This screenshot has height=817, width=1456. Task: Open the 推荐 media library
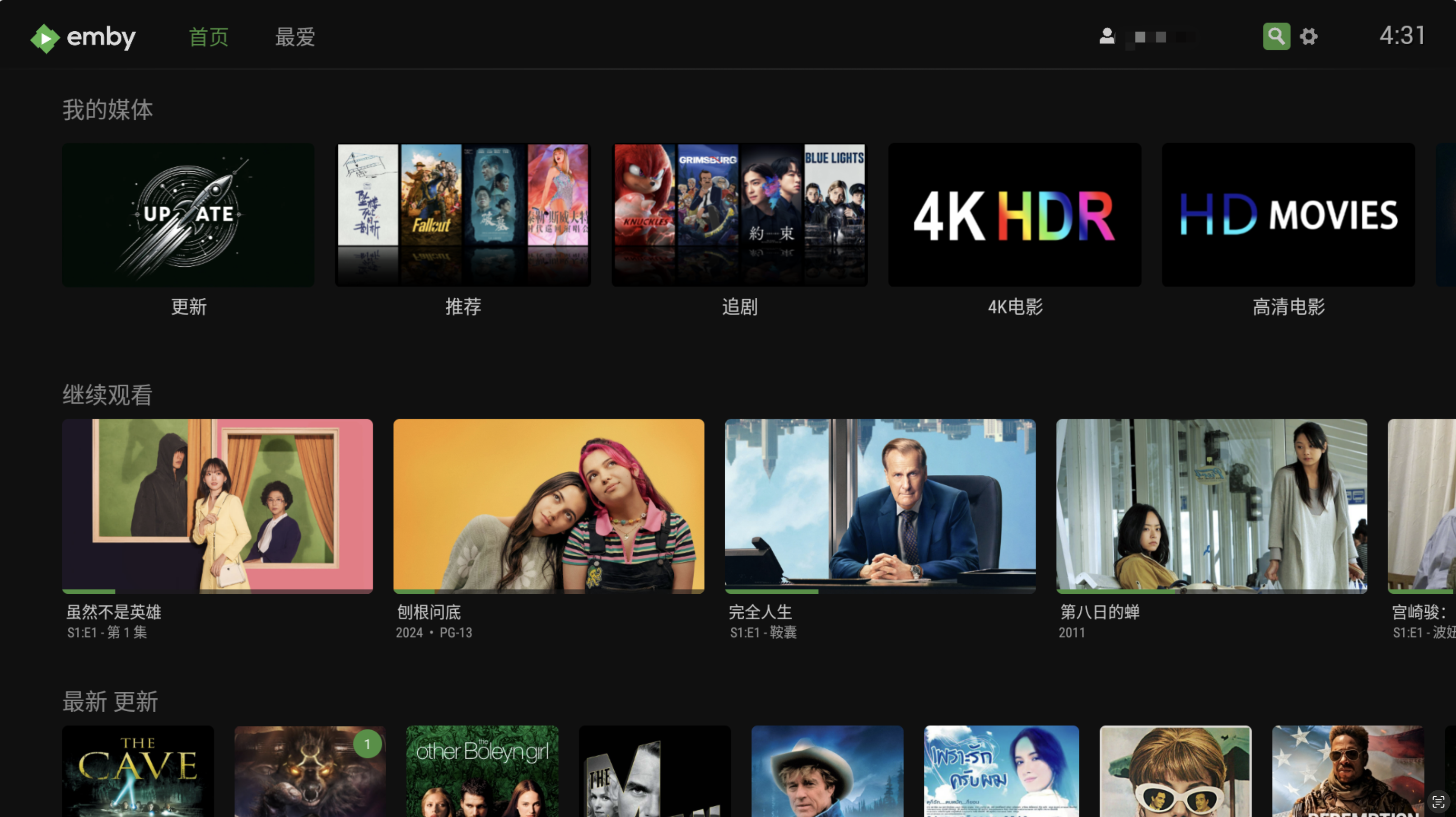tap(462, 215)
